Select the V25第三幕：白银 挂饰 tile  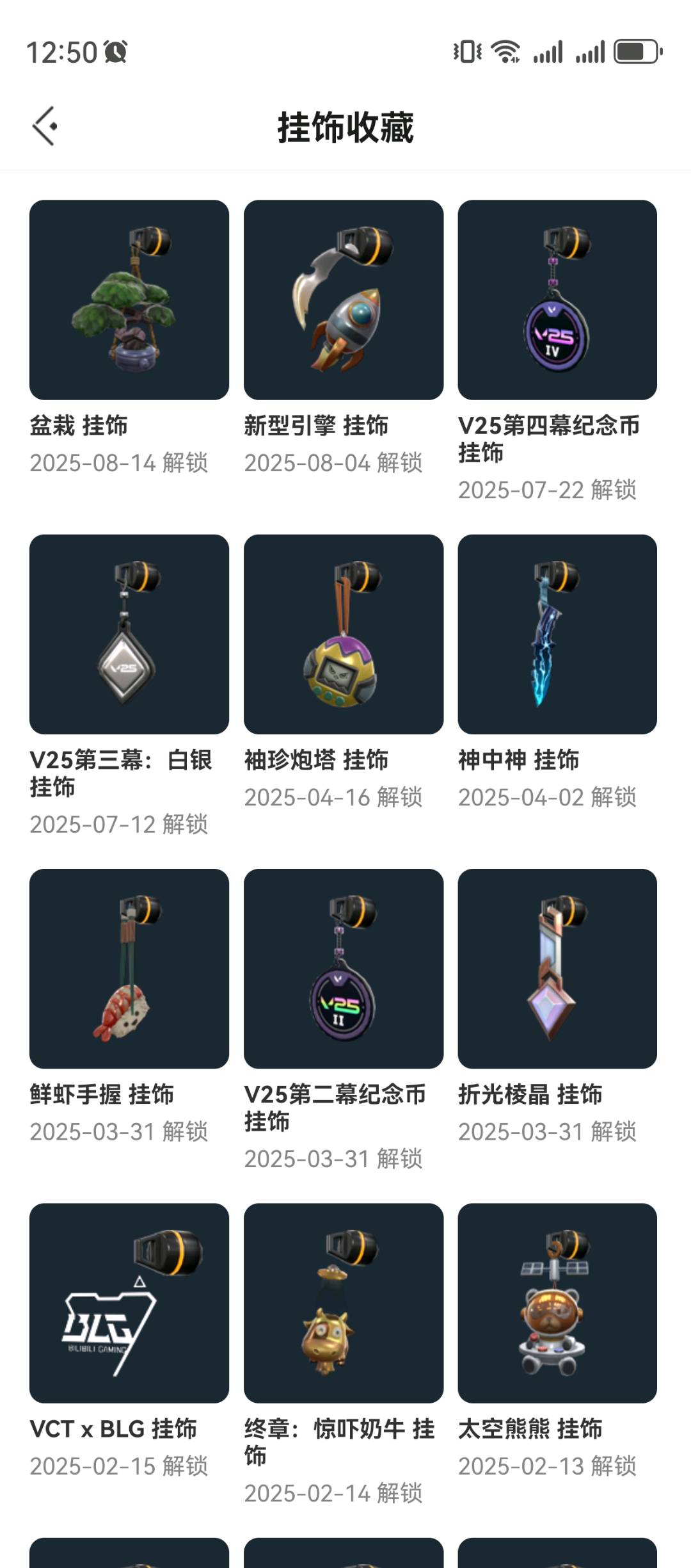(129, 634)
